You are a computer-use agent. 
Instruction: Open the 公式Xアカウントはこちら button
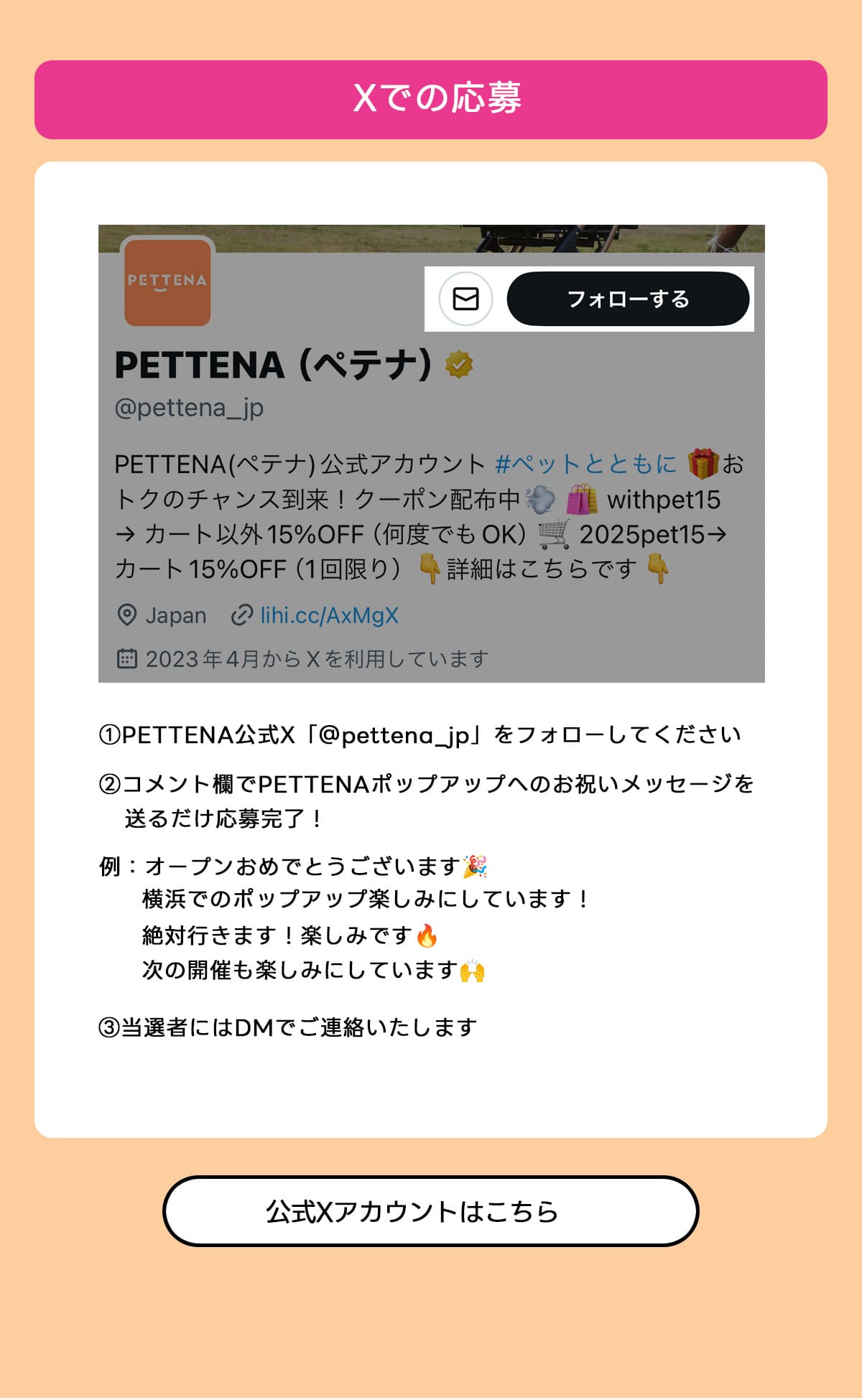click(x=431, y=1211)
